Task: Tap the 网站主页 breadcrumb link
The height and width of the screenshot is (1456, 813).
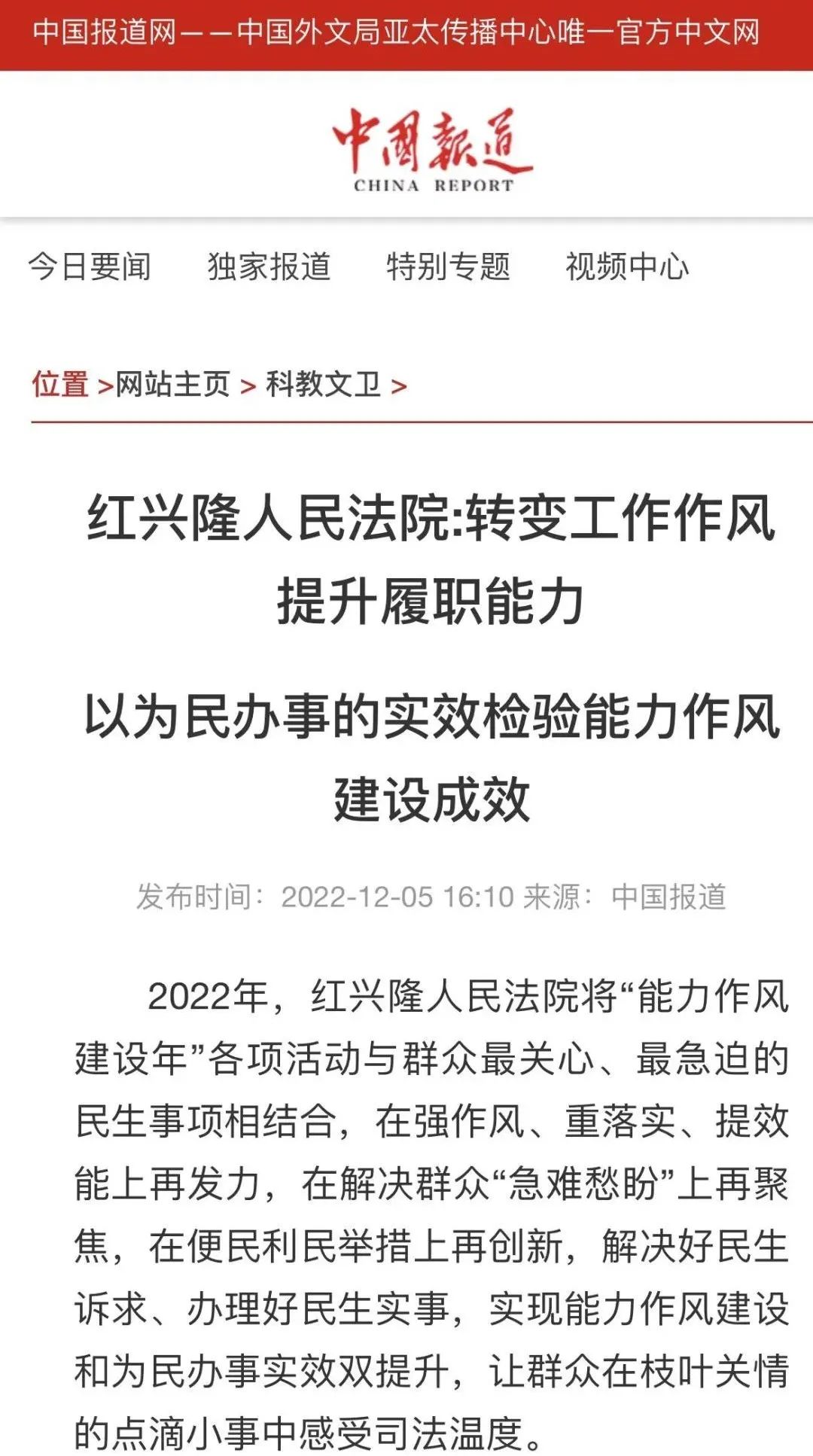Action: (x=172, y=385)
